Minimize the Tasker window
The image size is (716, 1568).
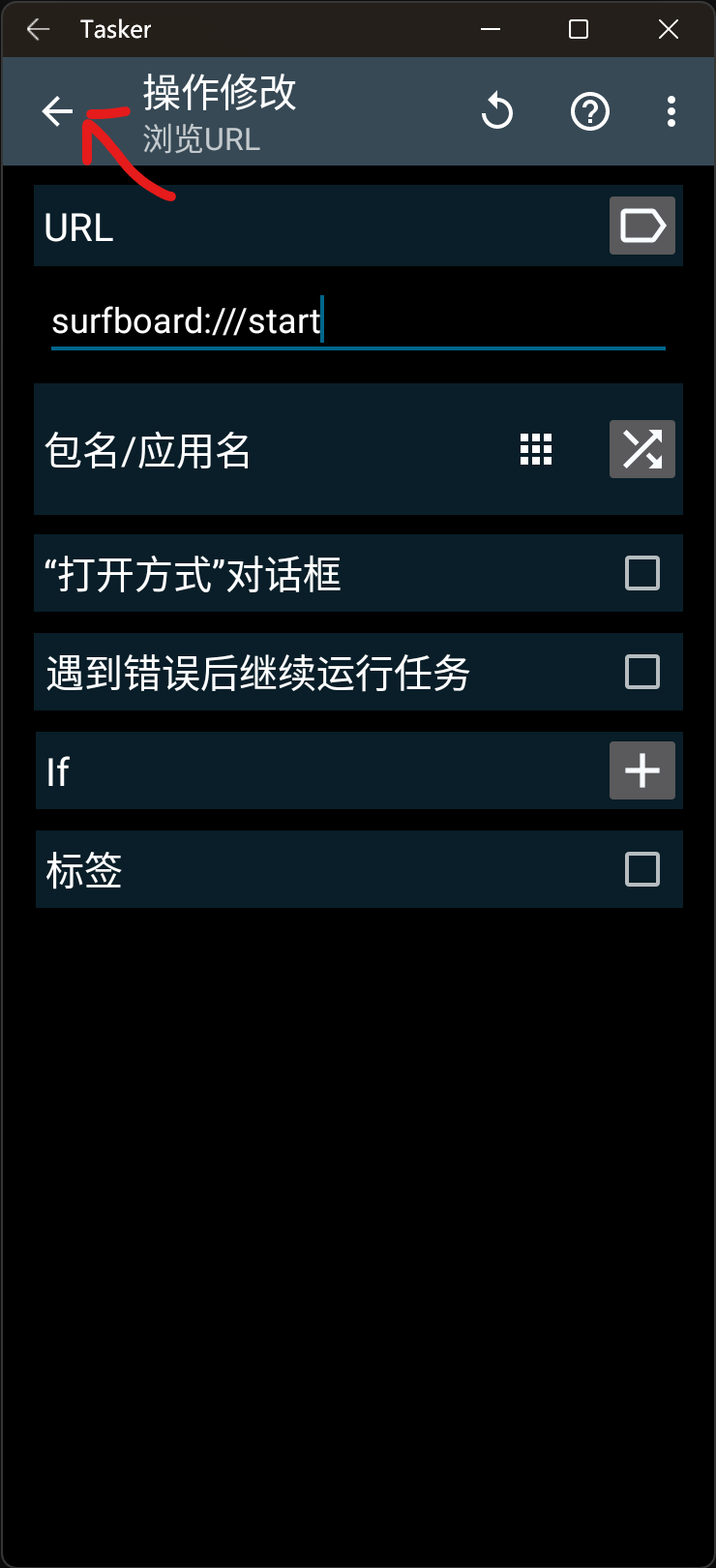pyautogui.click(x=491, y=29)
